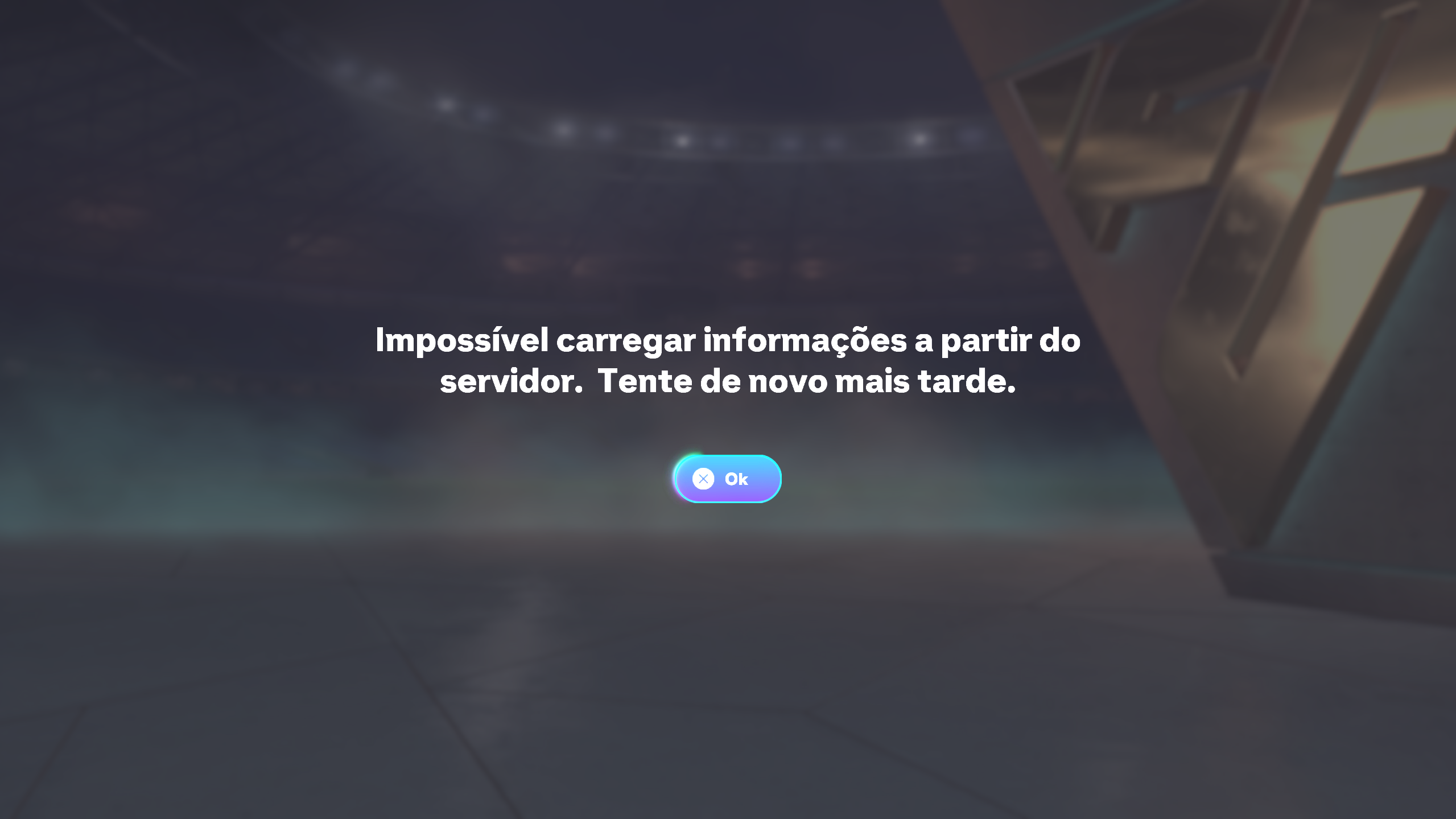
Task: Dismiss the server error with Ok
Action: click(727, 479)
